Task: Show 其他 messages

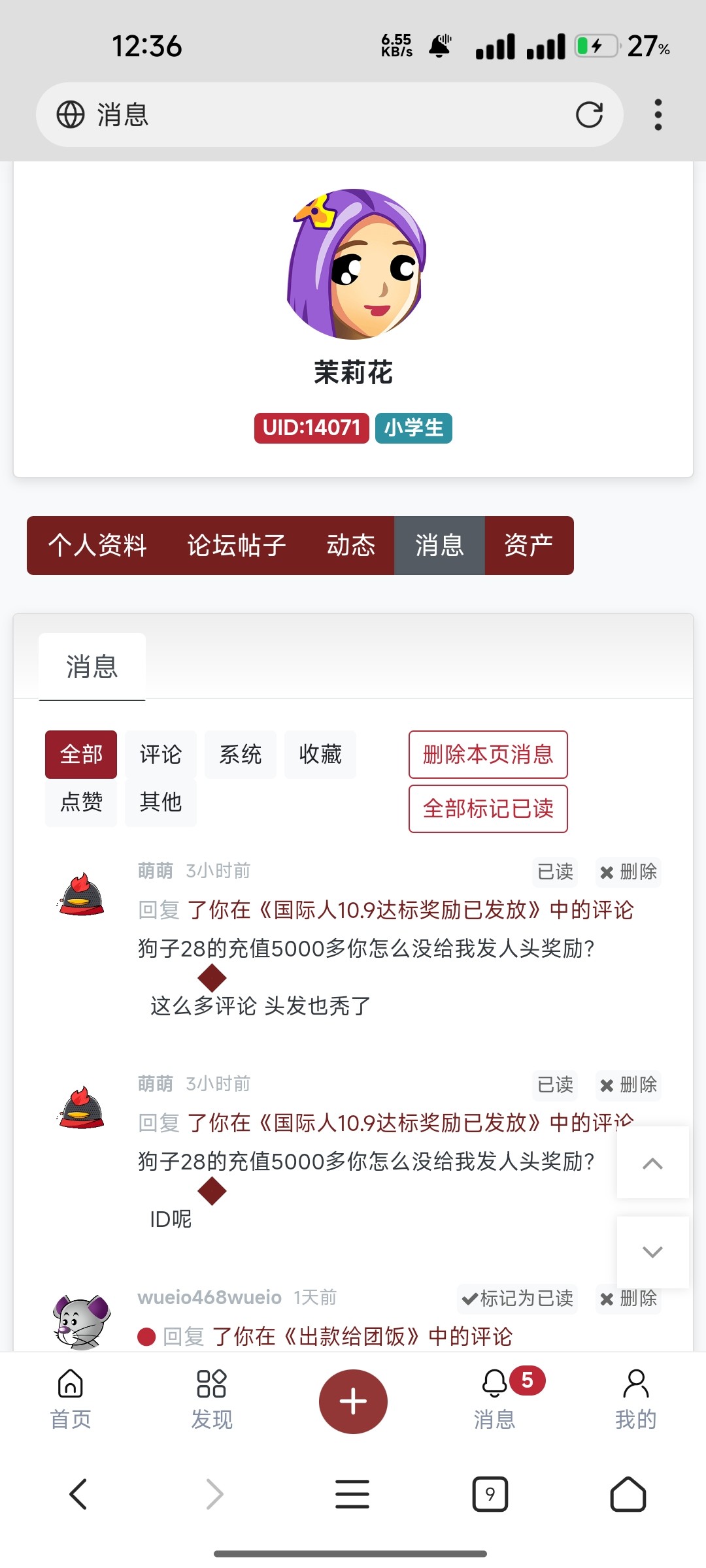Action: tap(160, 802)
